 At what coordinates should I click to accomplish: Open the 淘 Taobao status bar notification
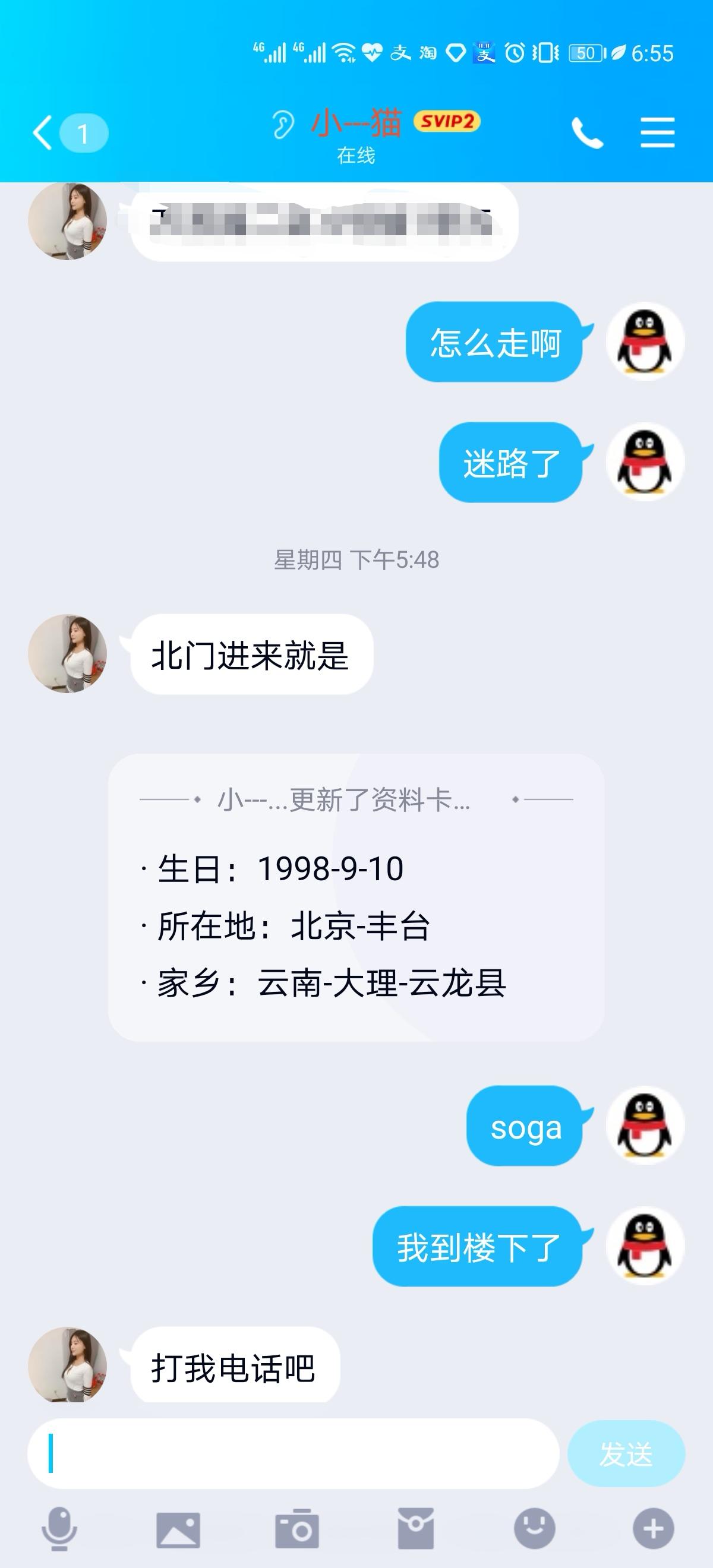pos(427,53)
